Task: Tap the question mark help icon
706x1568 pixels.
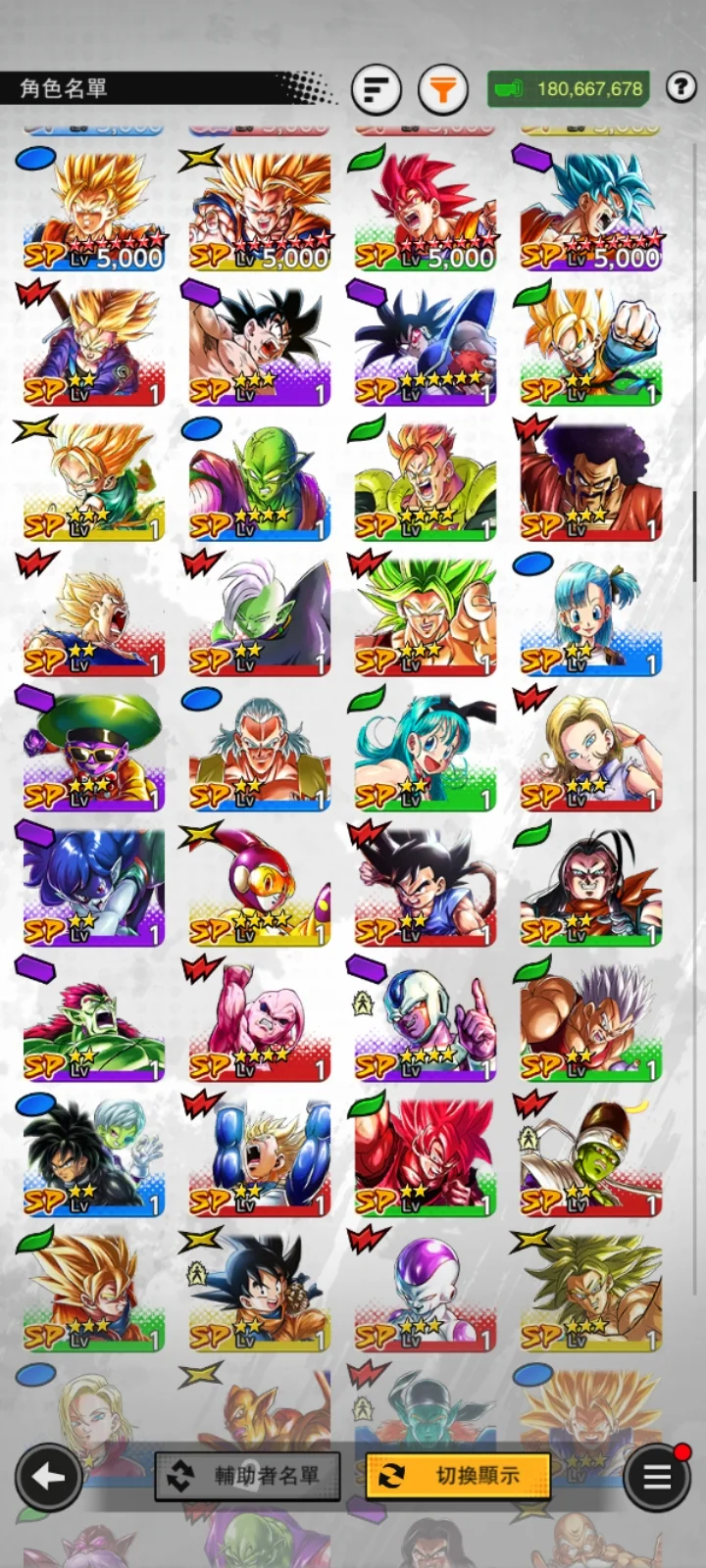Action: tap(681, 87)
